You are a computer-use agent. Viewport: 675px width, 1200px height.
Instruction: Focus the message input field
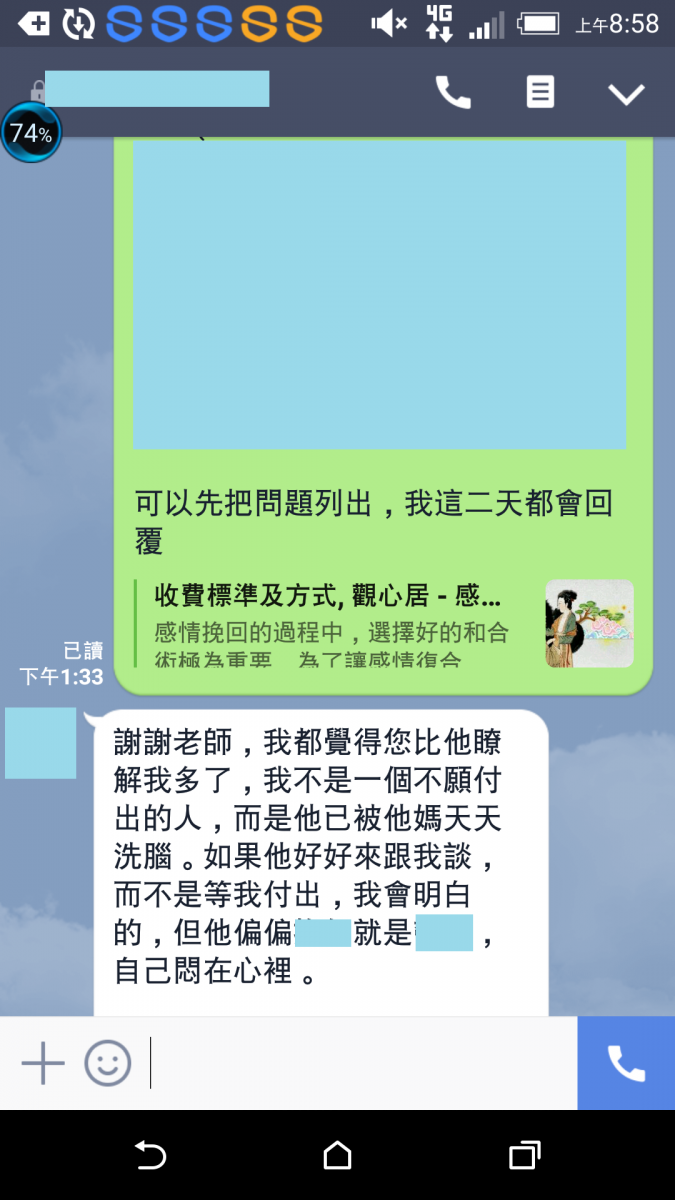point(360,1063)
